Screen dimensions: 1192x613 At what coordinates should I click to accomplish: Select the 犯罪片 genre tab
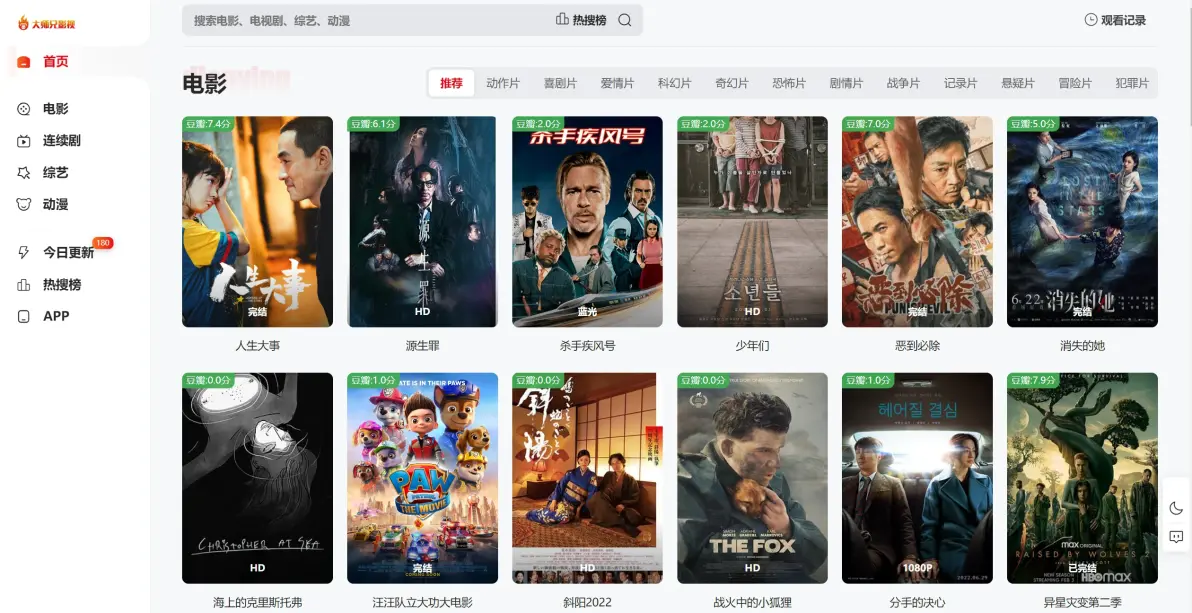(x=1132, y=83)
